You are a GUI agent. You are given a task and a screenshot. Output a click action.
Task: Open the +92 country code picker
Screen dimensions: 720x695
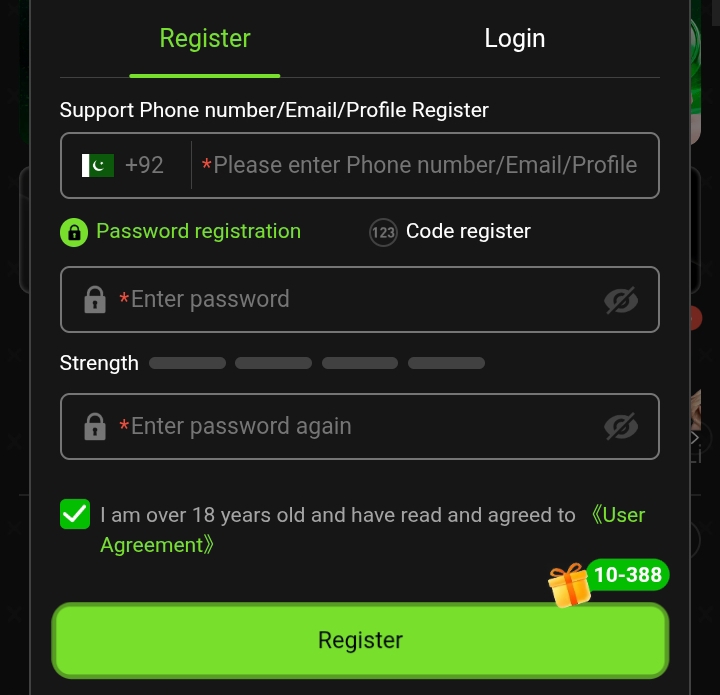(x=124, y=165)
